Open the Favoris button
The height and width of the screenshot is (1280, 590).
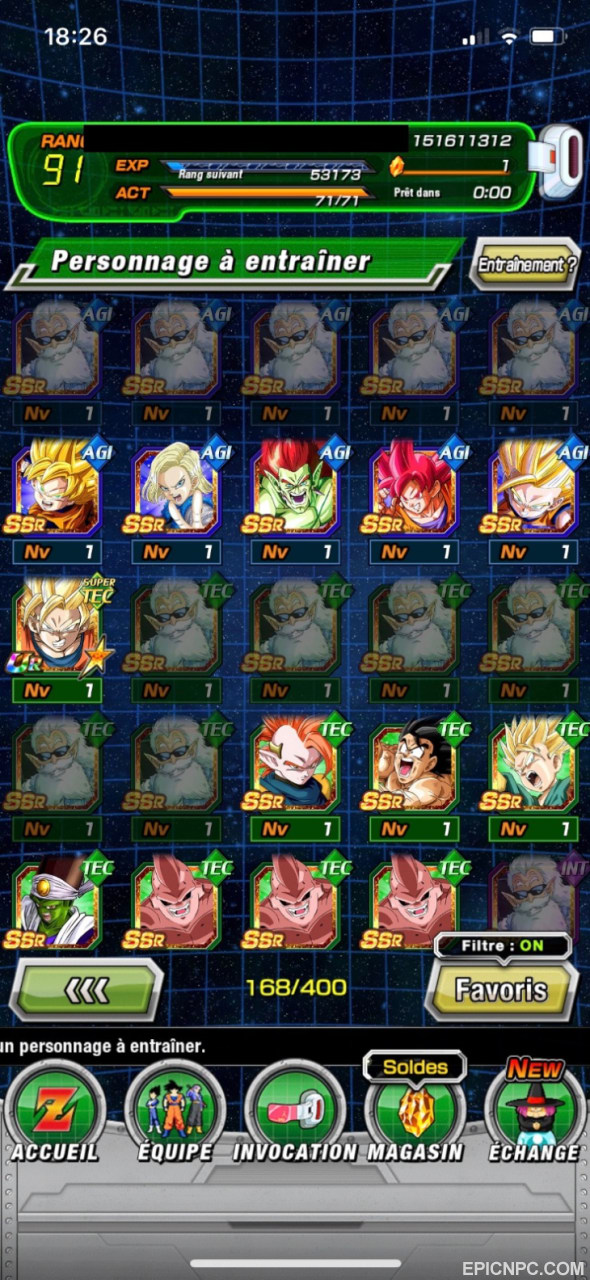pyautogui.click(x=501, y=990)
